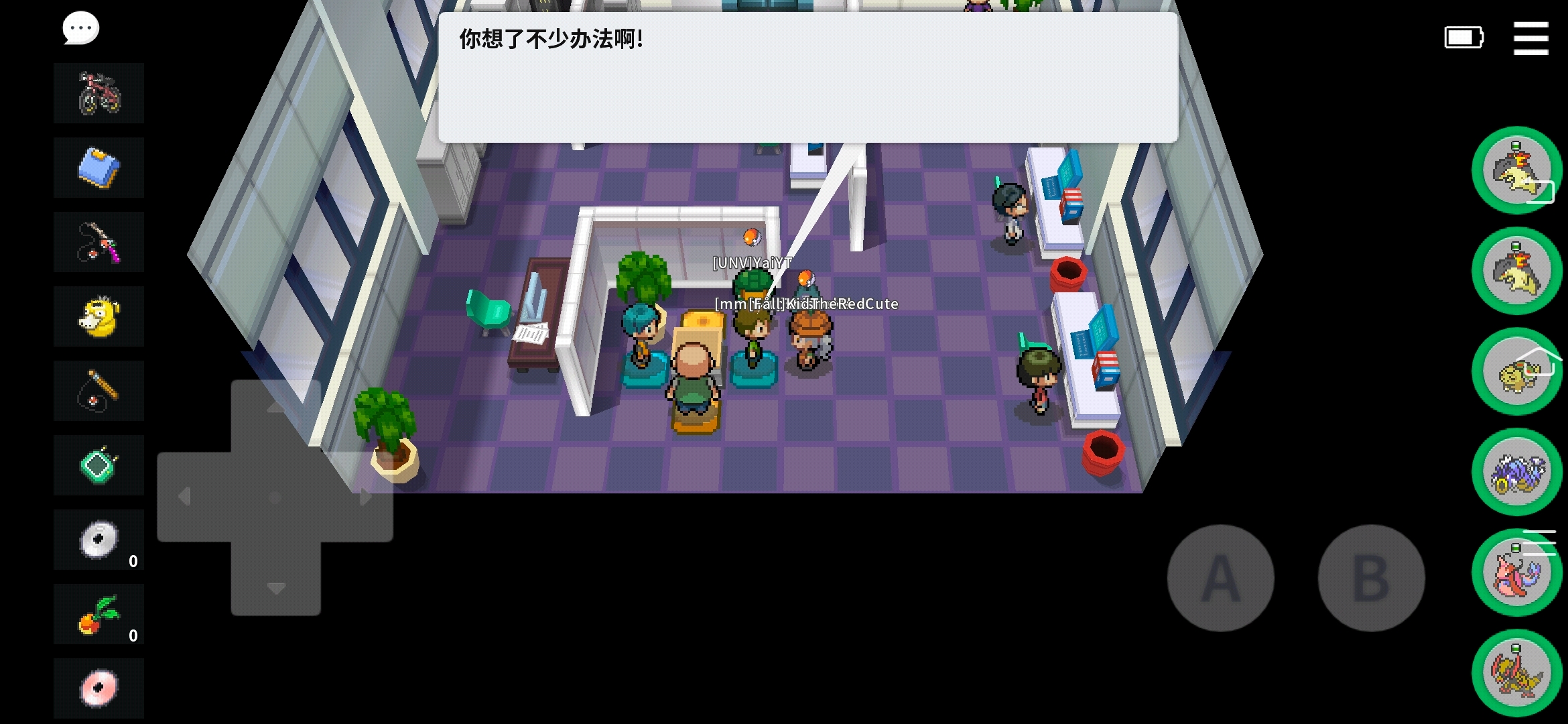Use the berry item
Image resolution: width=1568 pixels, height=724 pixels.
(x=99, y=614)
